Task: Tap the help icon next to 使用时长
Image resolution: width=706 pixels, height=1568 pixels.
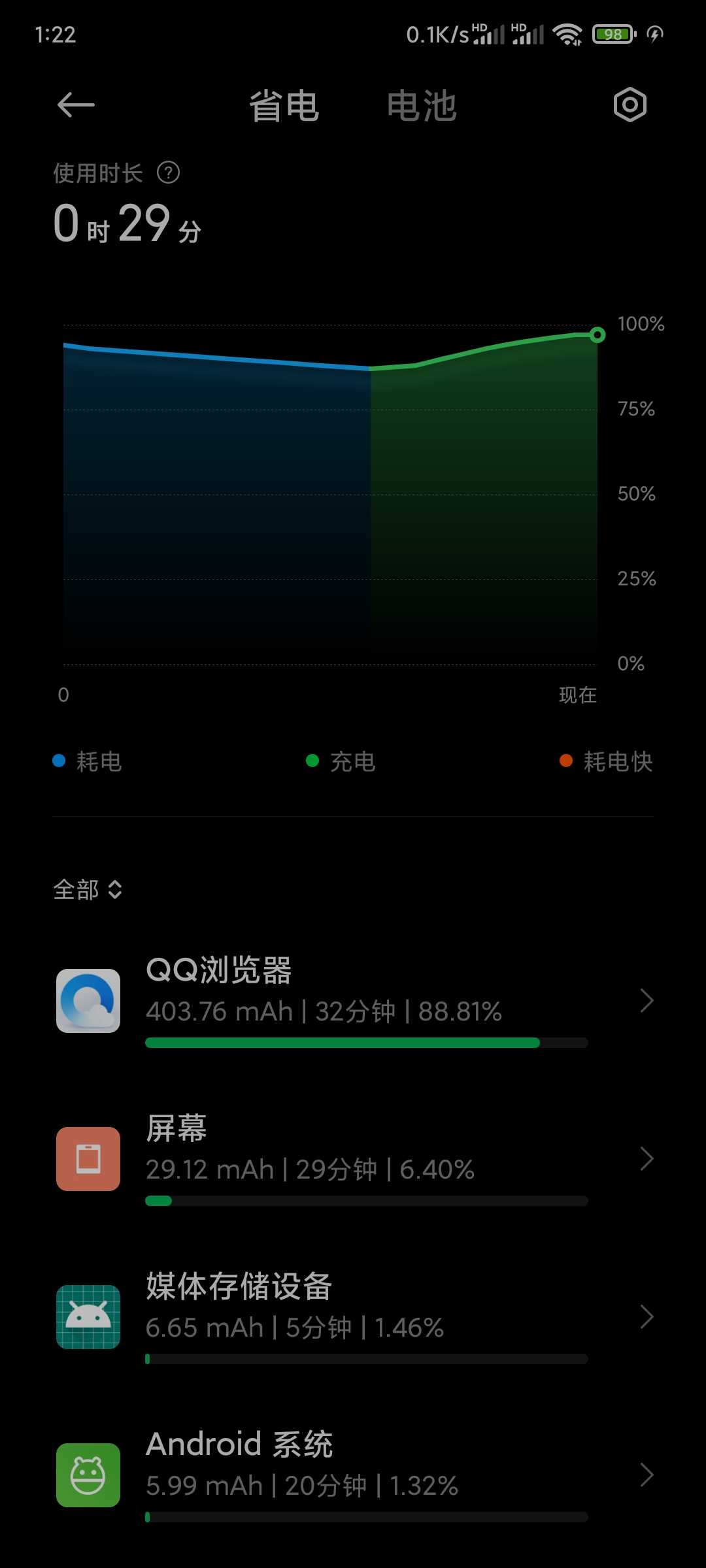Action: [168, 173]
